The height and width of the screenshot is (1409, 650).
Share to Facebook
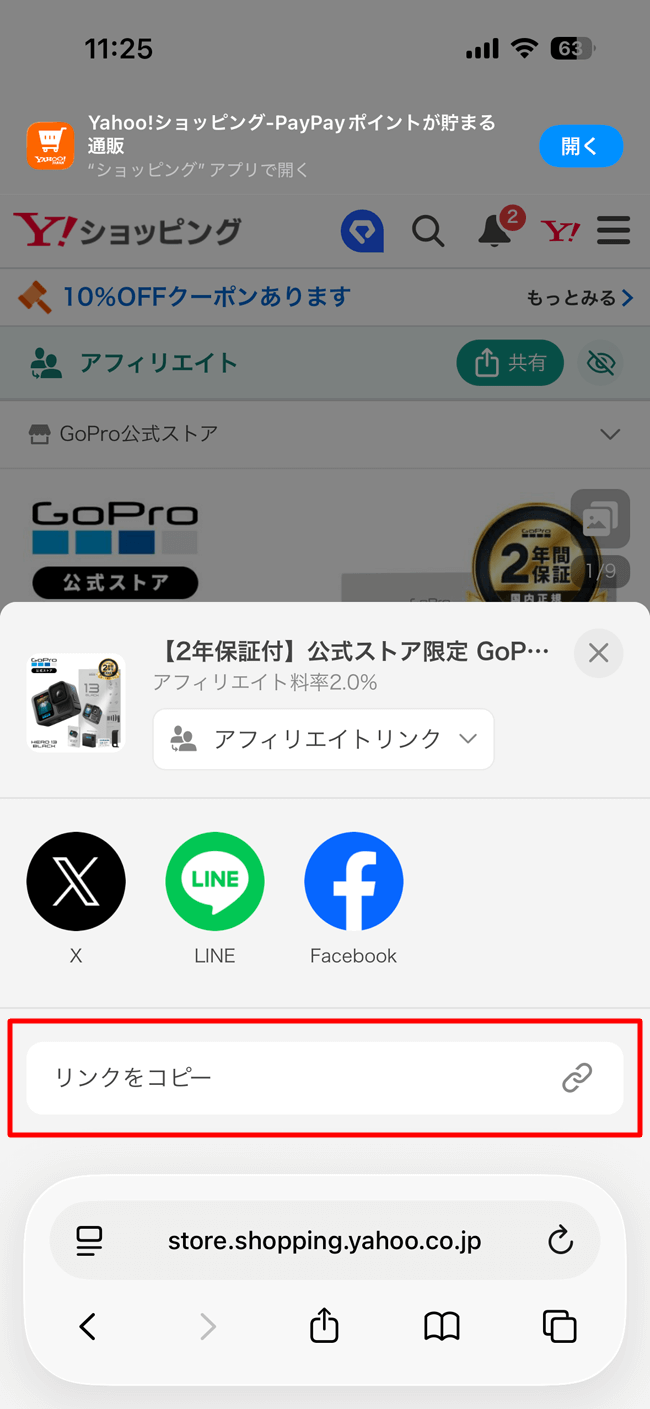click(353, 882)
